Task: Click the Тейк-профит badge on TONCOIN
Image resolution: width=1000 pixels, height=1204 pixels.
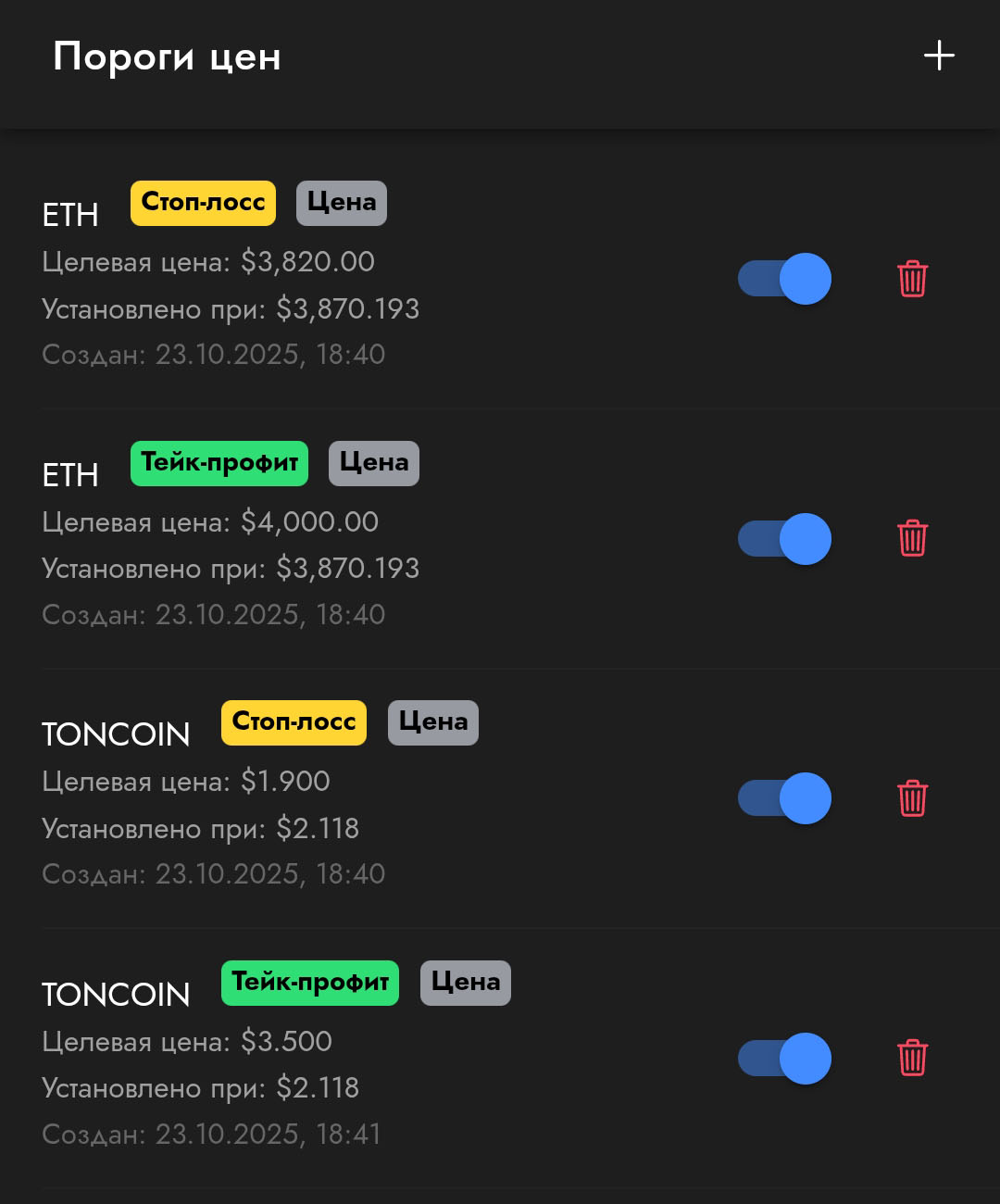Action: point(309,983)
